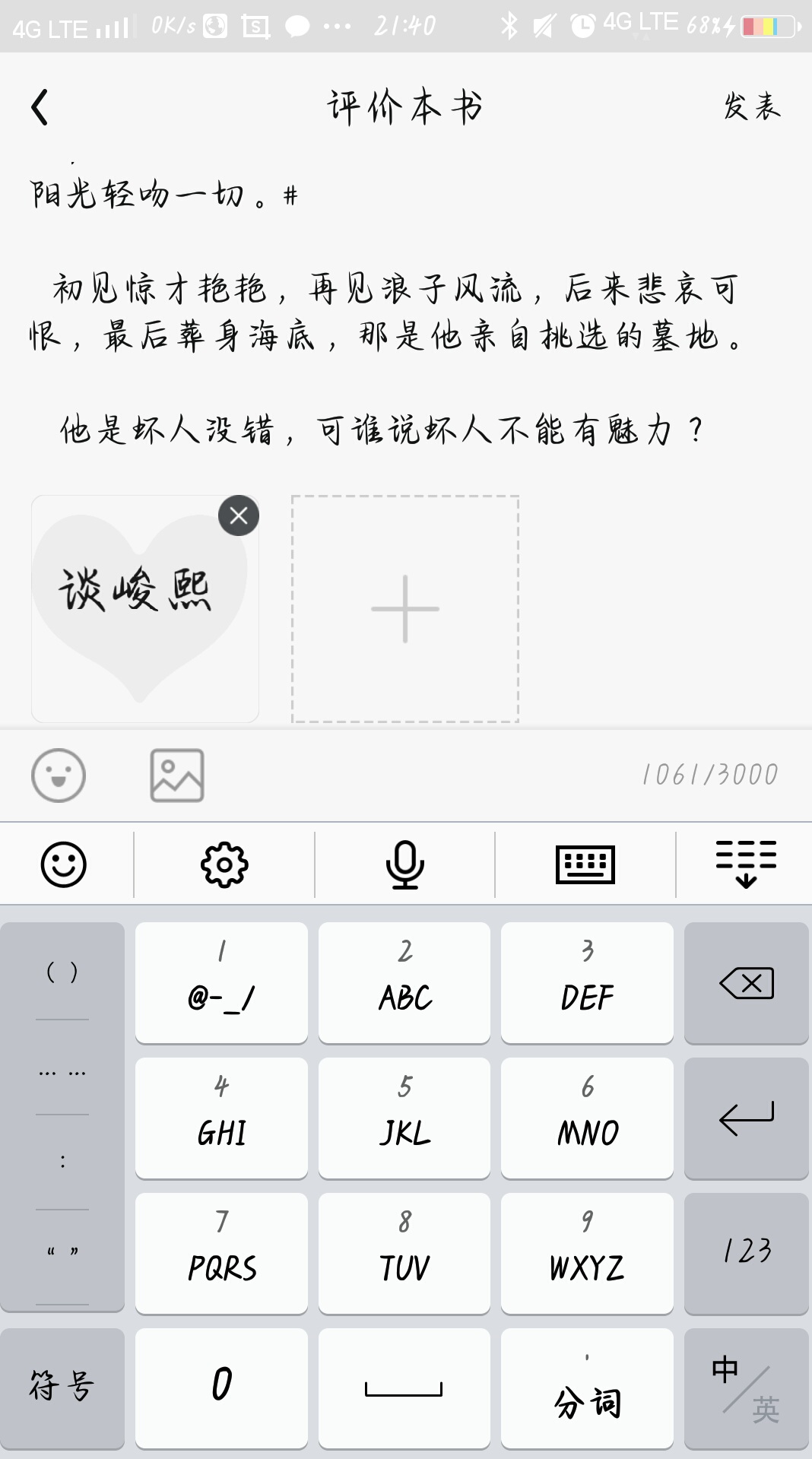Open the keyboard settings gear
812x1459 pixels.
coord(224,864)
